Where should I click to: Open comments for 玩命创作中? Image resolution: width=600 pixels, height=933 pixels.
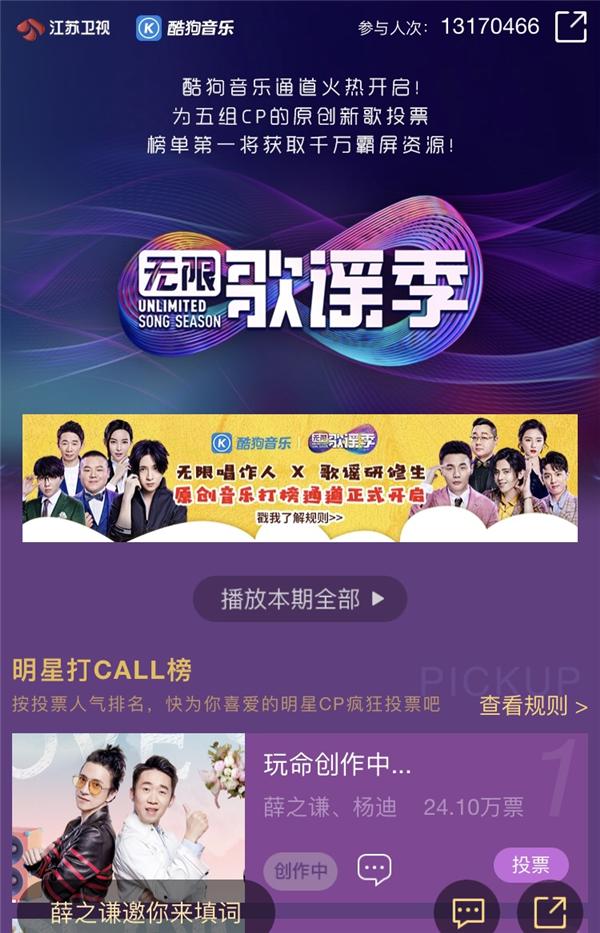374,869
